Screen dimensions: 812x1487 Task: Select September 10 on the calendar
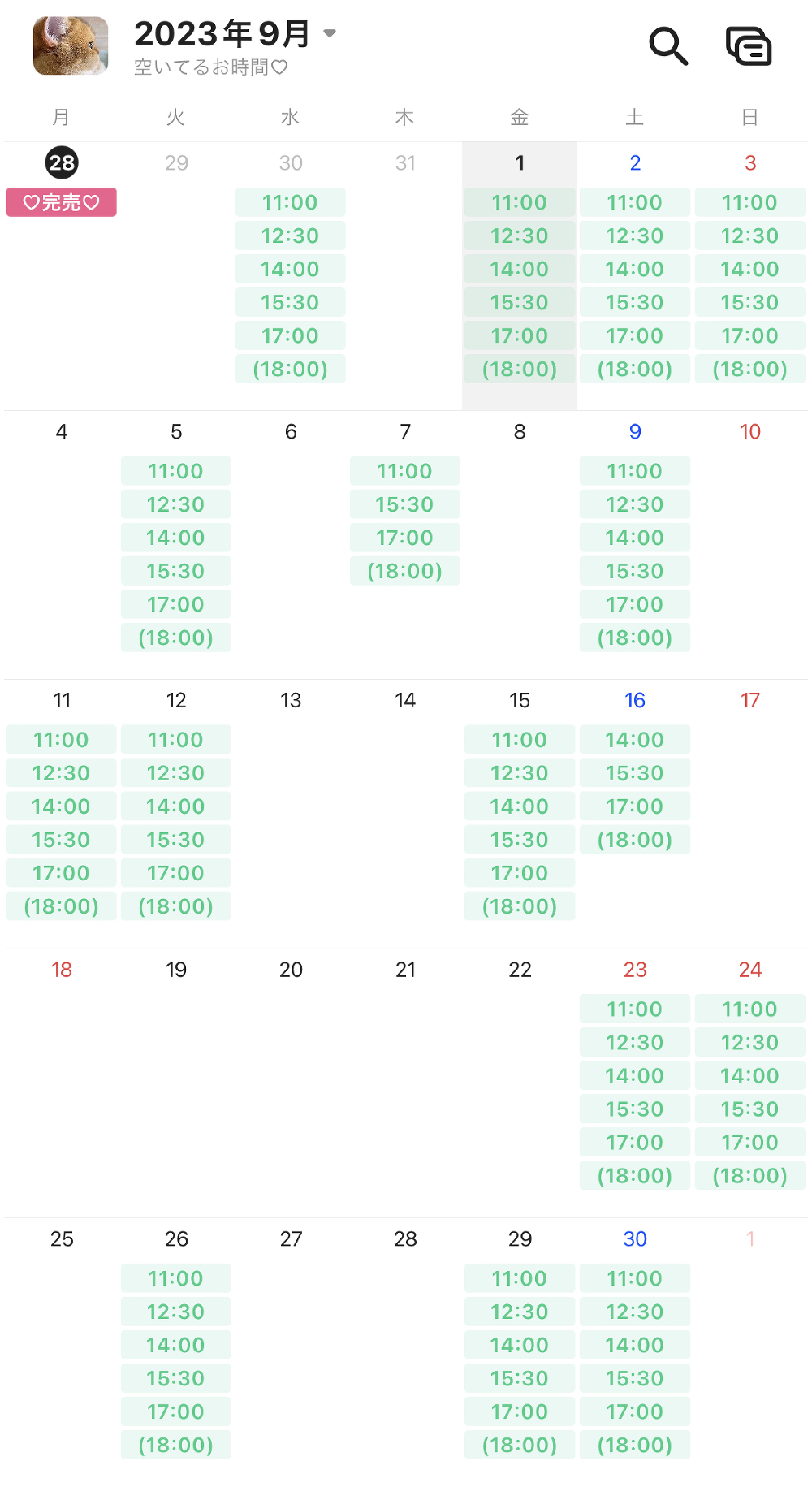(x=750, y=432)
